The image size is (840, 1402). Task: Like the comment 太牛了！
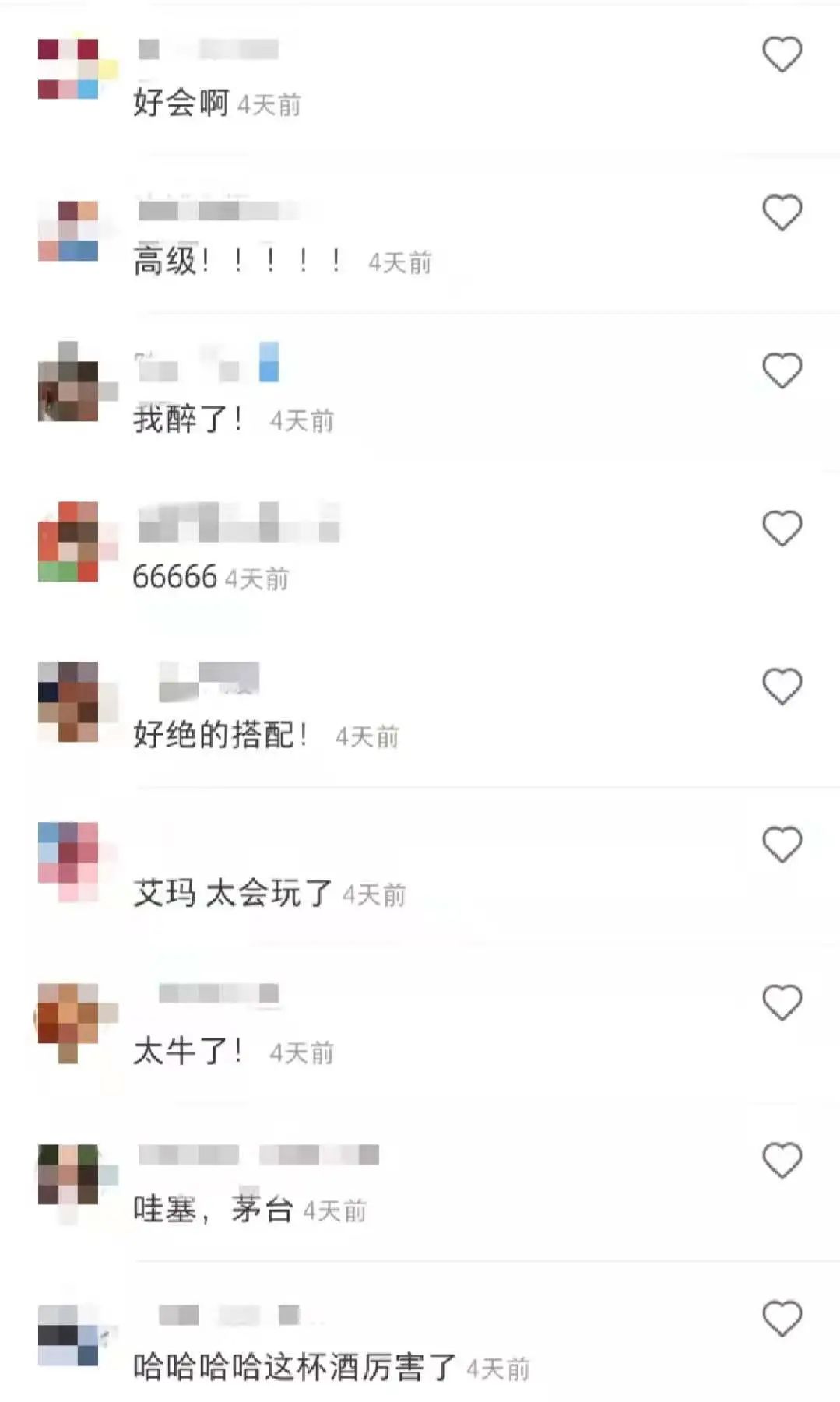click(782, 1003)
